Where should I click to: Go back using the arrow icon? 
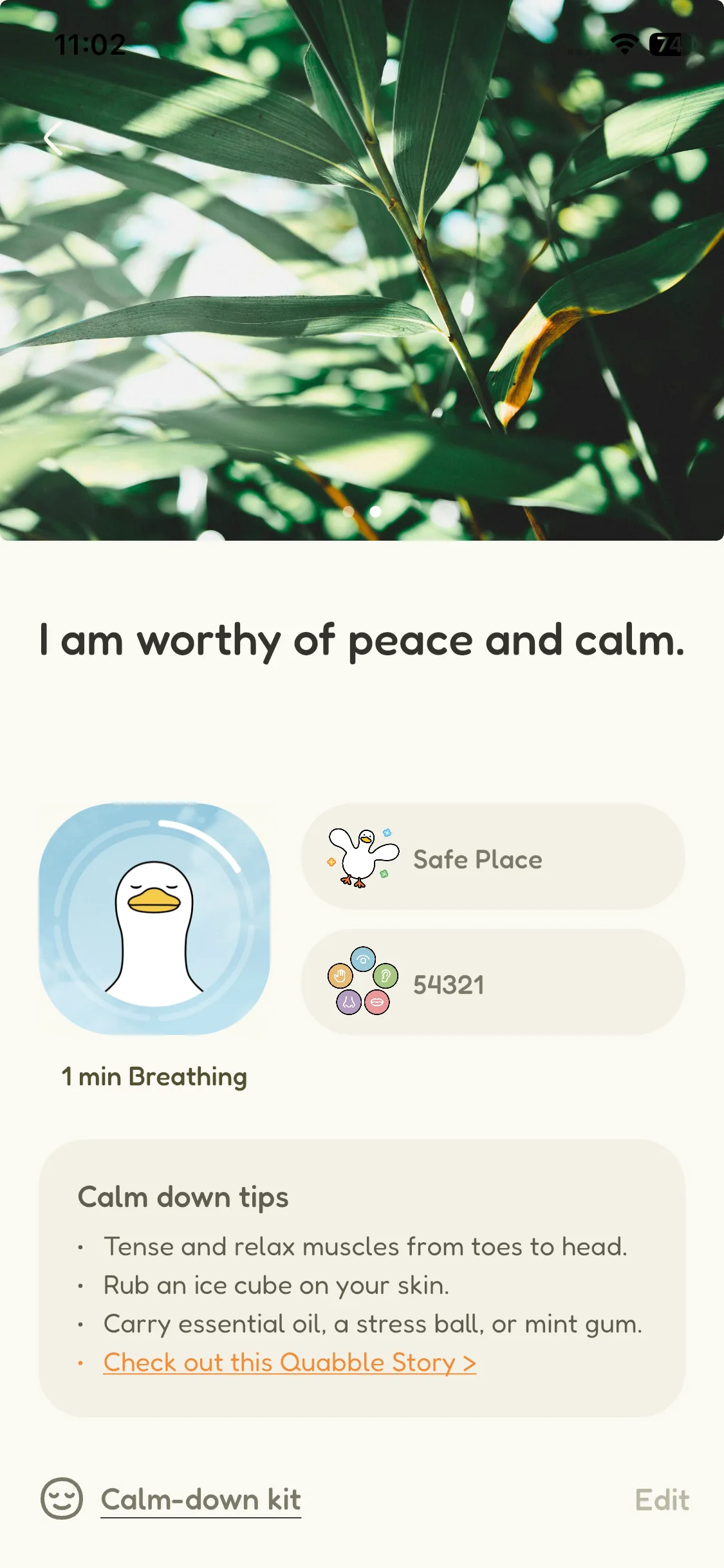click(54, 138)
